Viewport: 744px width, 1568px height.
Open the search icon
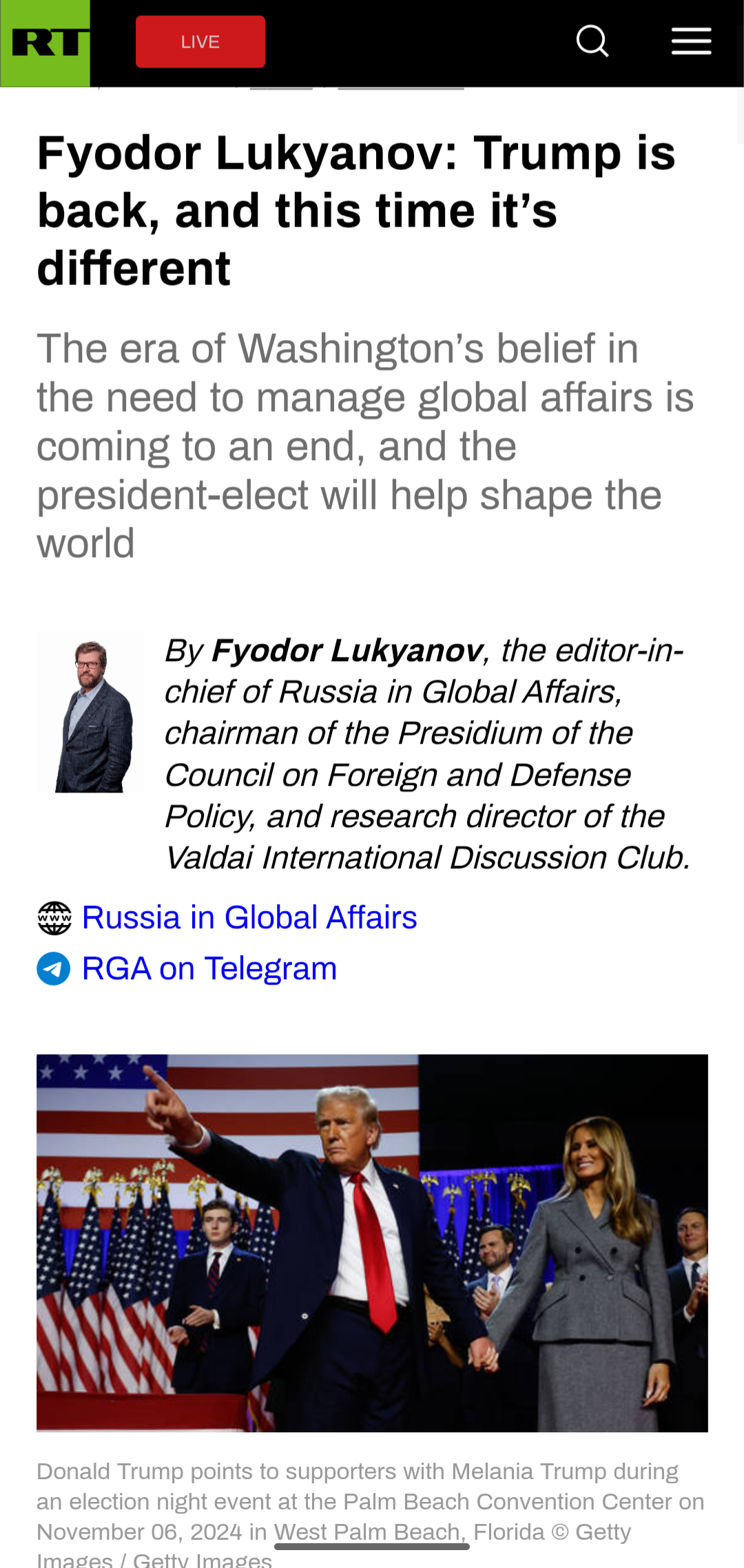(592, 41)
